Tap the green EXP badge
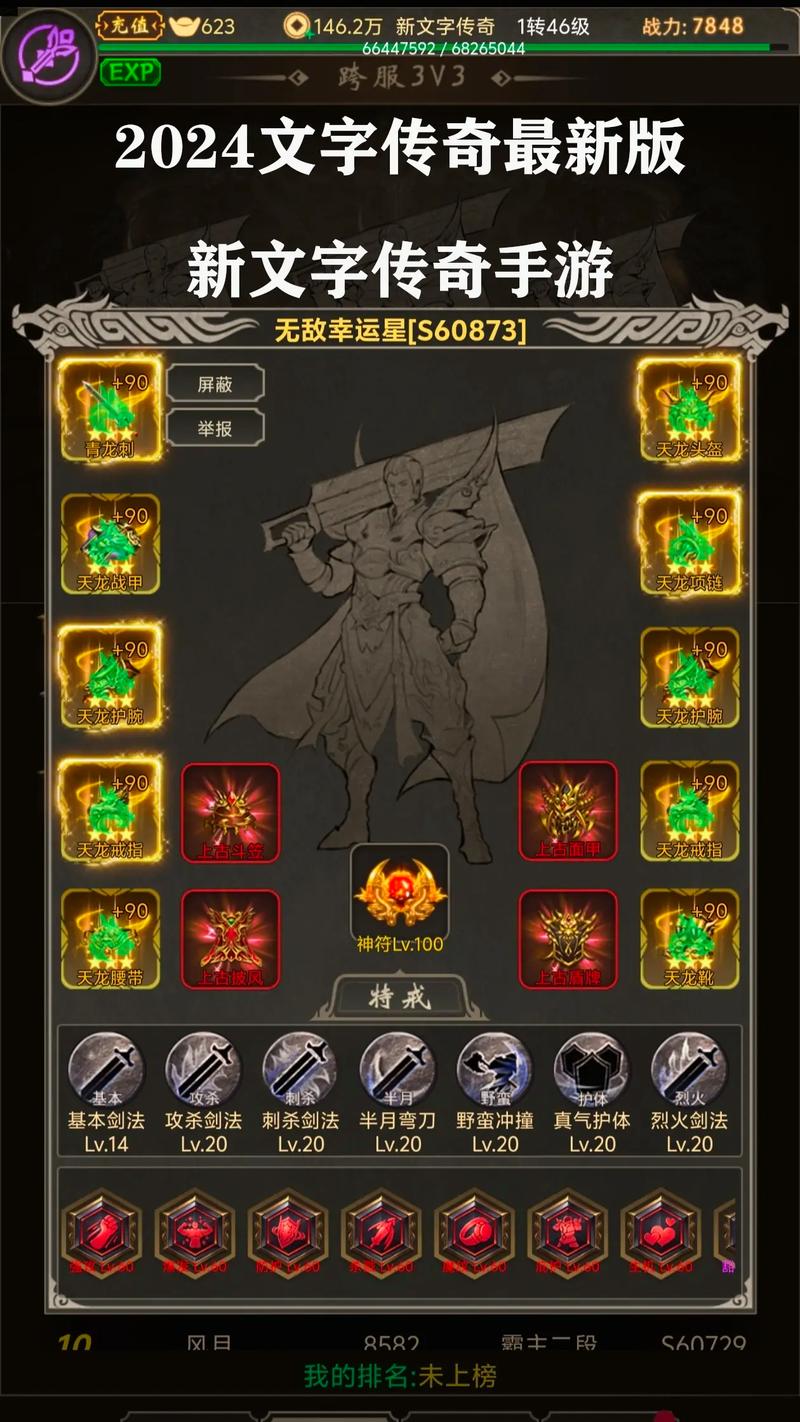Image resolution: width=800 pixels, height=1422 pixels. tap(130, 73)
